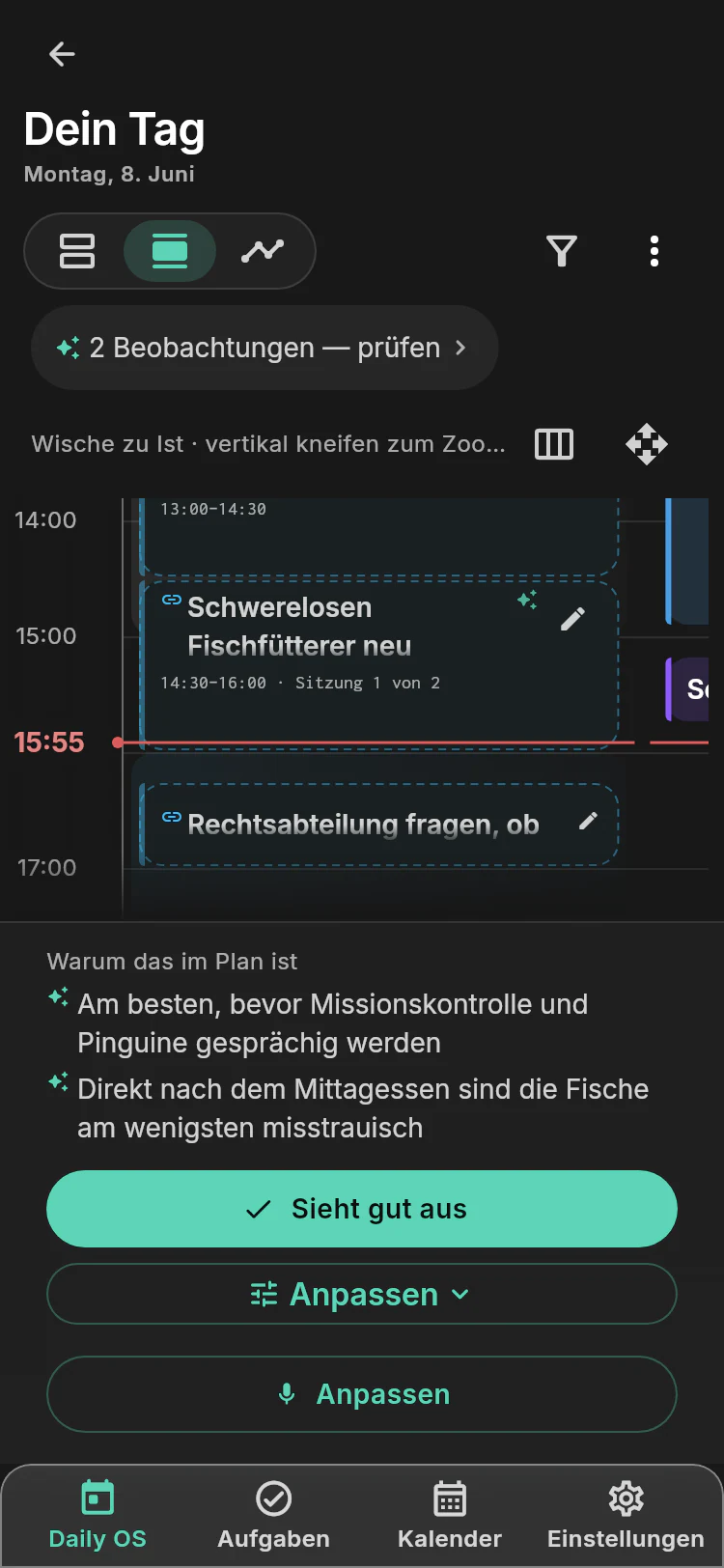Confirm with Sieht gut aus
This screenshot has width=724, height=1568.
coord(362,1209)
